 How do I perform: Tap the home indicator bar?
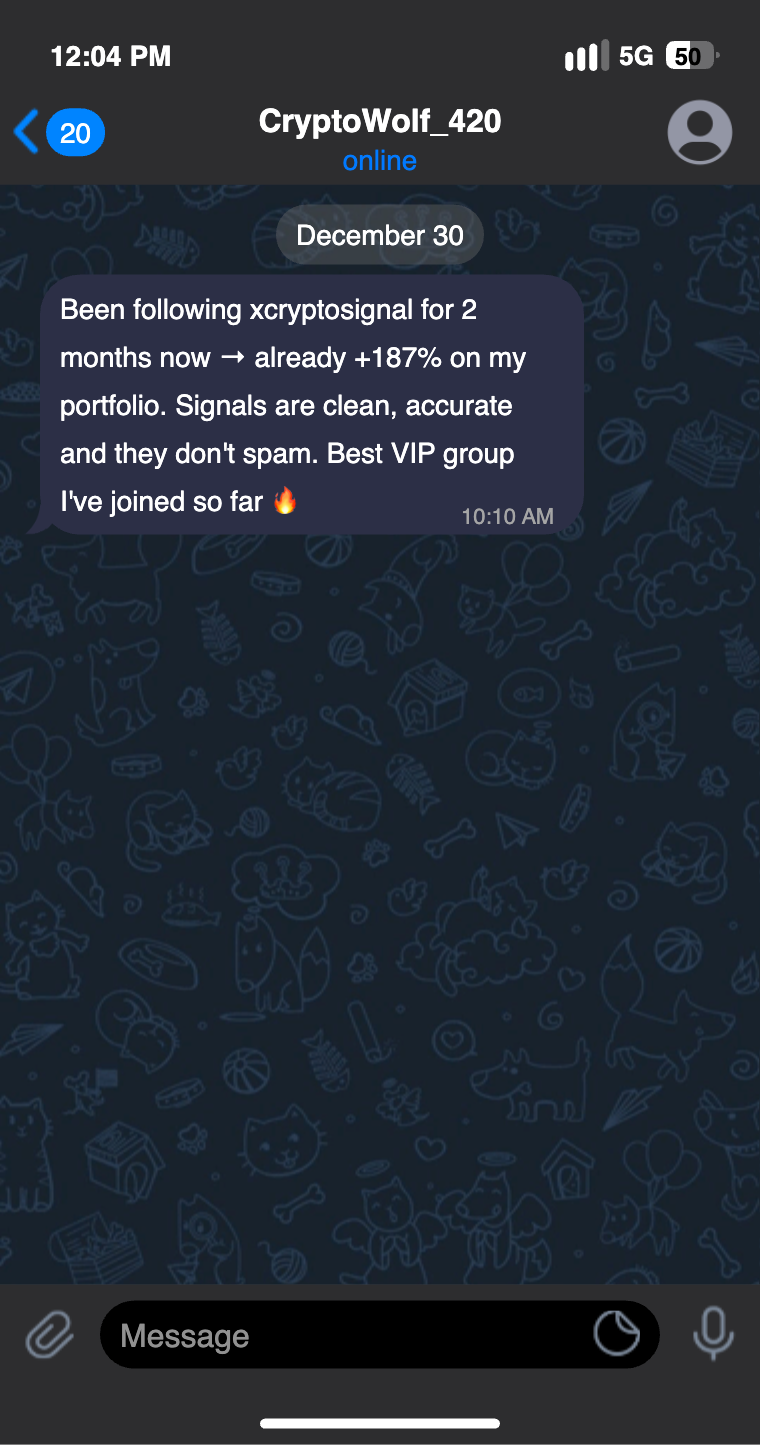[379, 1422]
